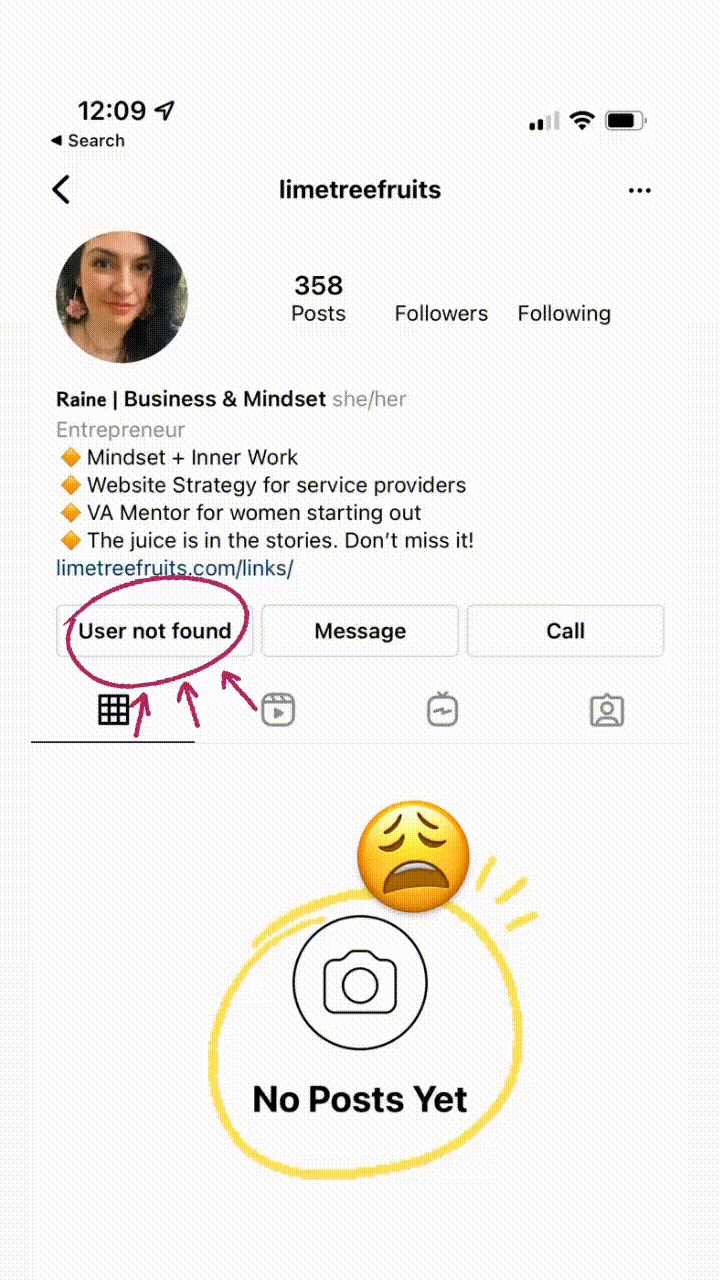Open the Following list
The width and height of the screenshot is (720, 1280).
(564, 313)
